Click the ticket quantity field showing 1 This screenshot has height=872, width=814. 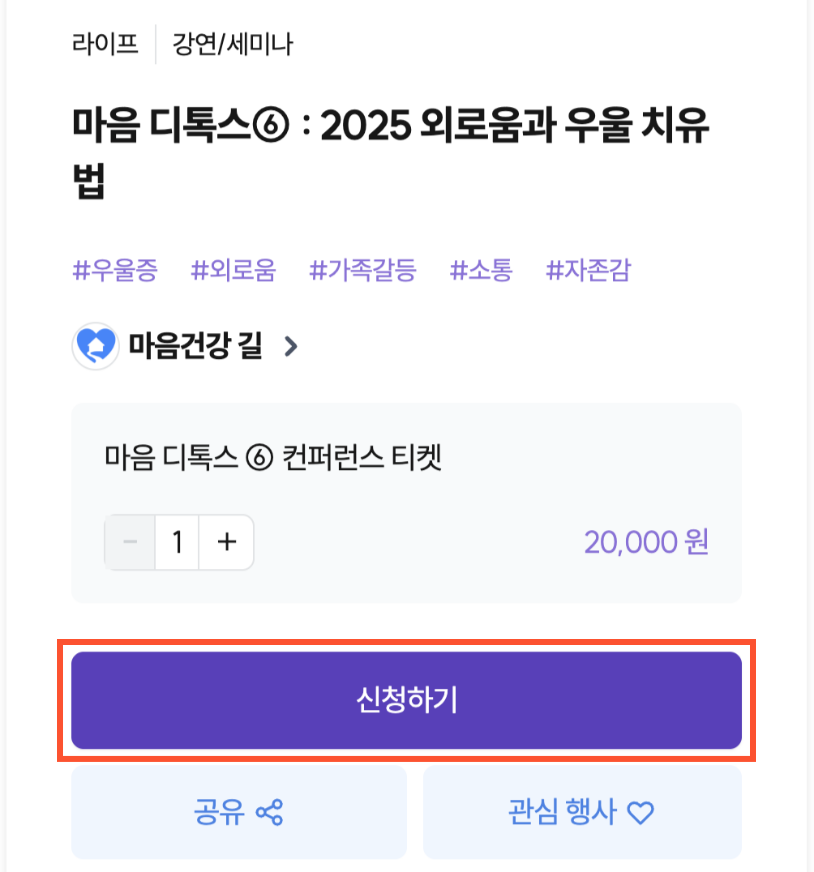[177, 542]
